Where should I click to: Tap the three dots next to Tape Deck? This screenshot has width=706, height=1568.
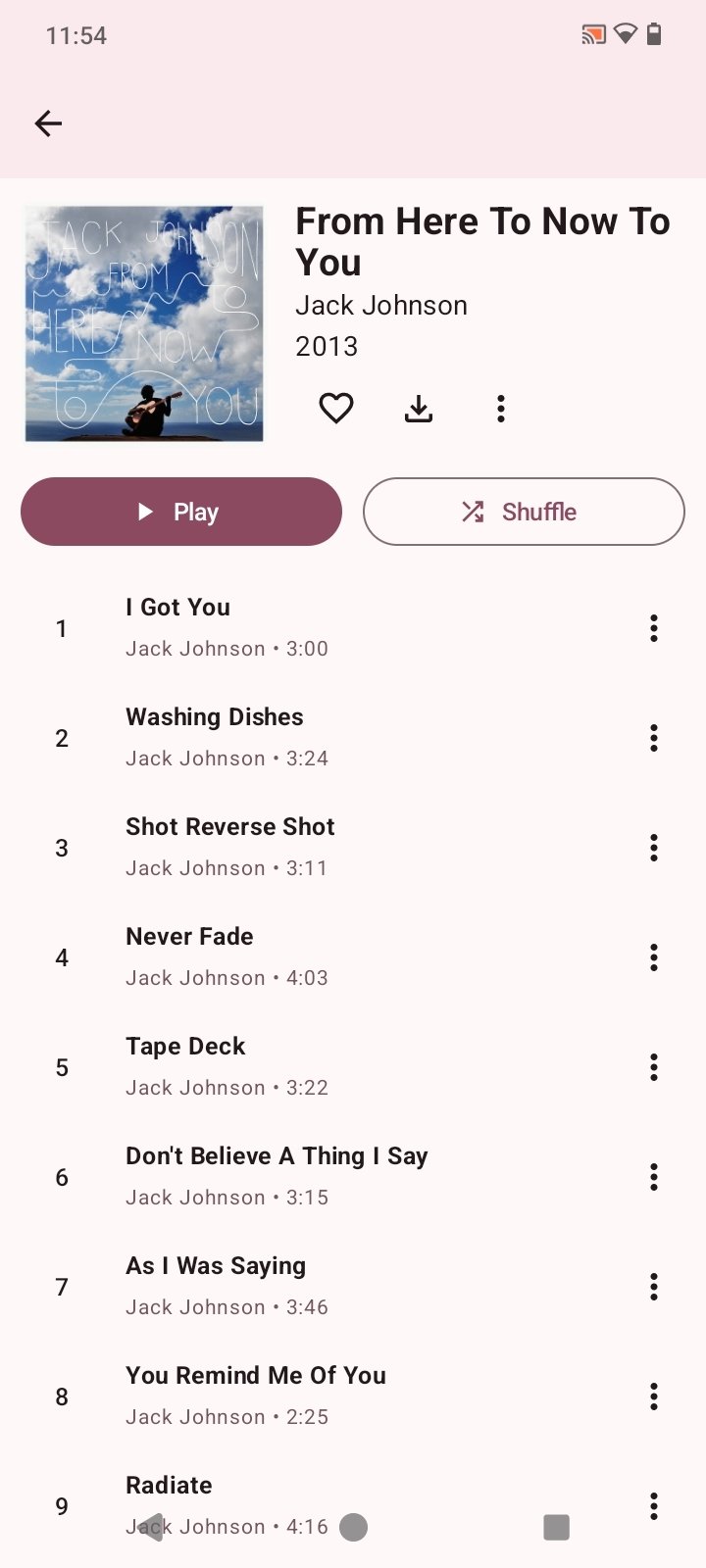pos(654,1067)
